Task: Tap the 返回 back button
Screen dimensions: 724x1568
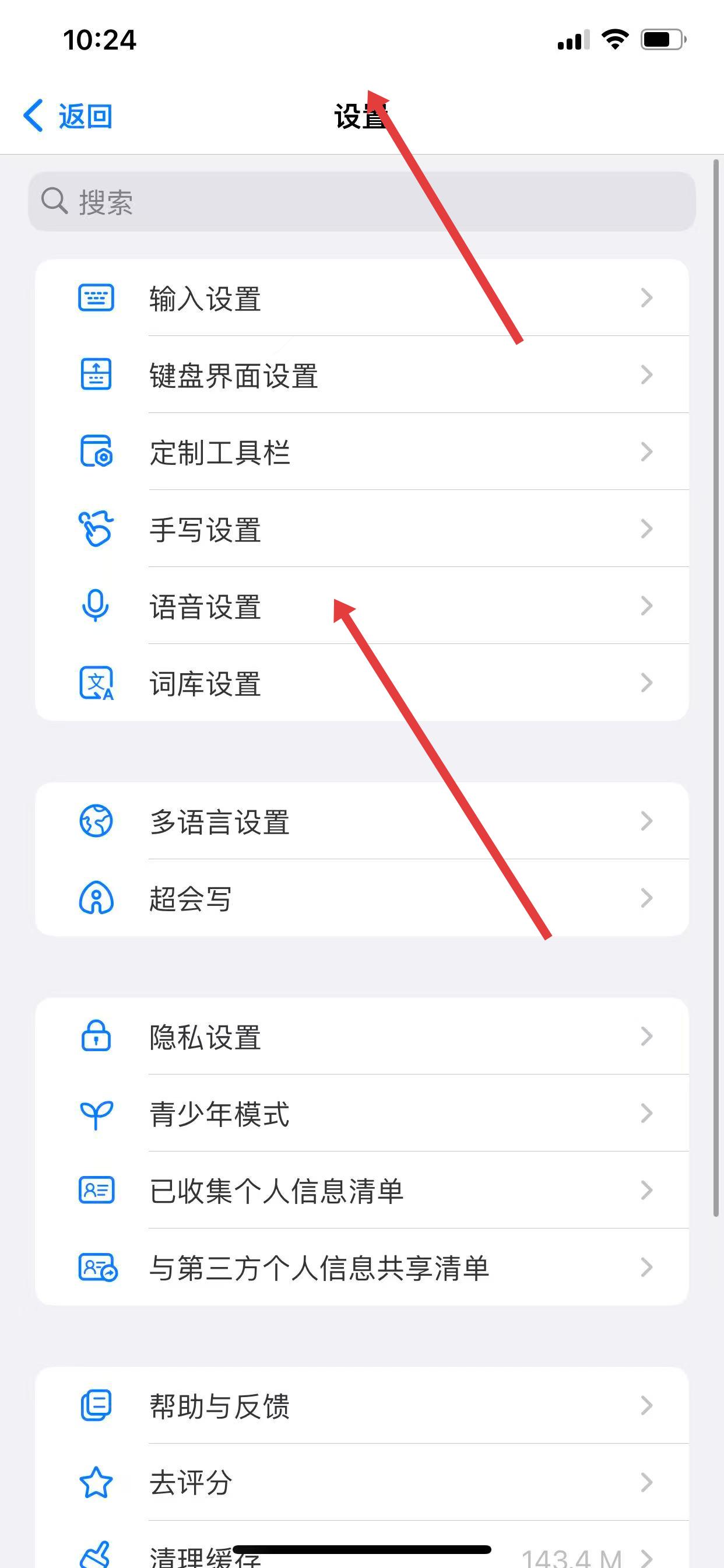Action: click(x=68, y=116)
